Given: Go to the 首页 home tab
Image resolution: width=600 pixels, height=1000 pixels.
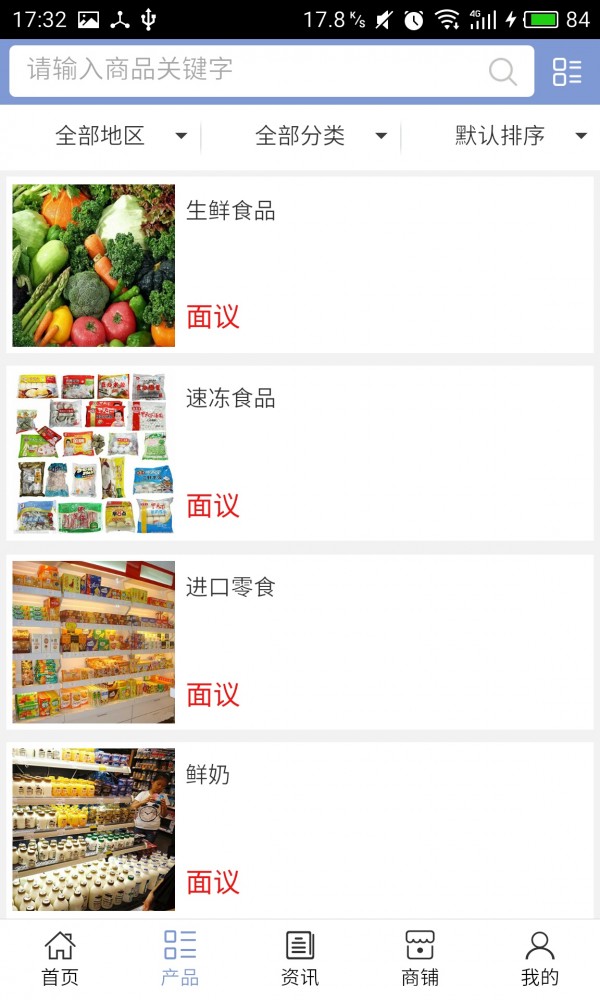Looking at the screenshot, I should (60, 958).
